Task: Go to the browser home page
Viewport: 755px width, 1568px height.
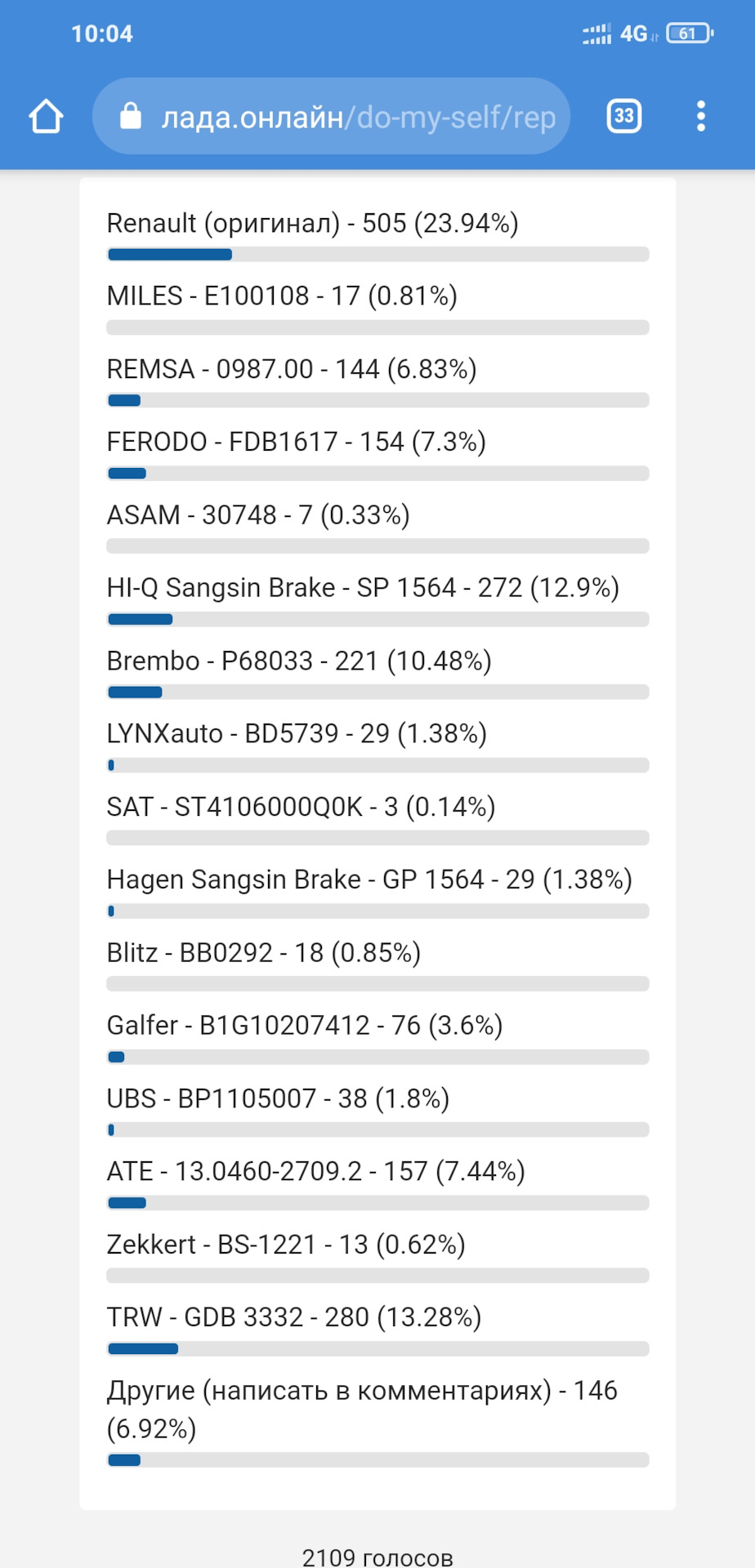Action: coord(46,117)
